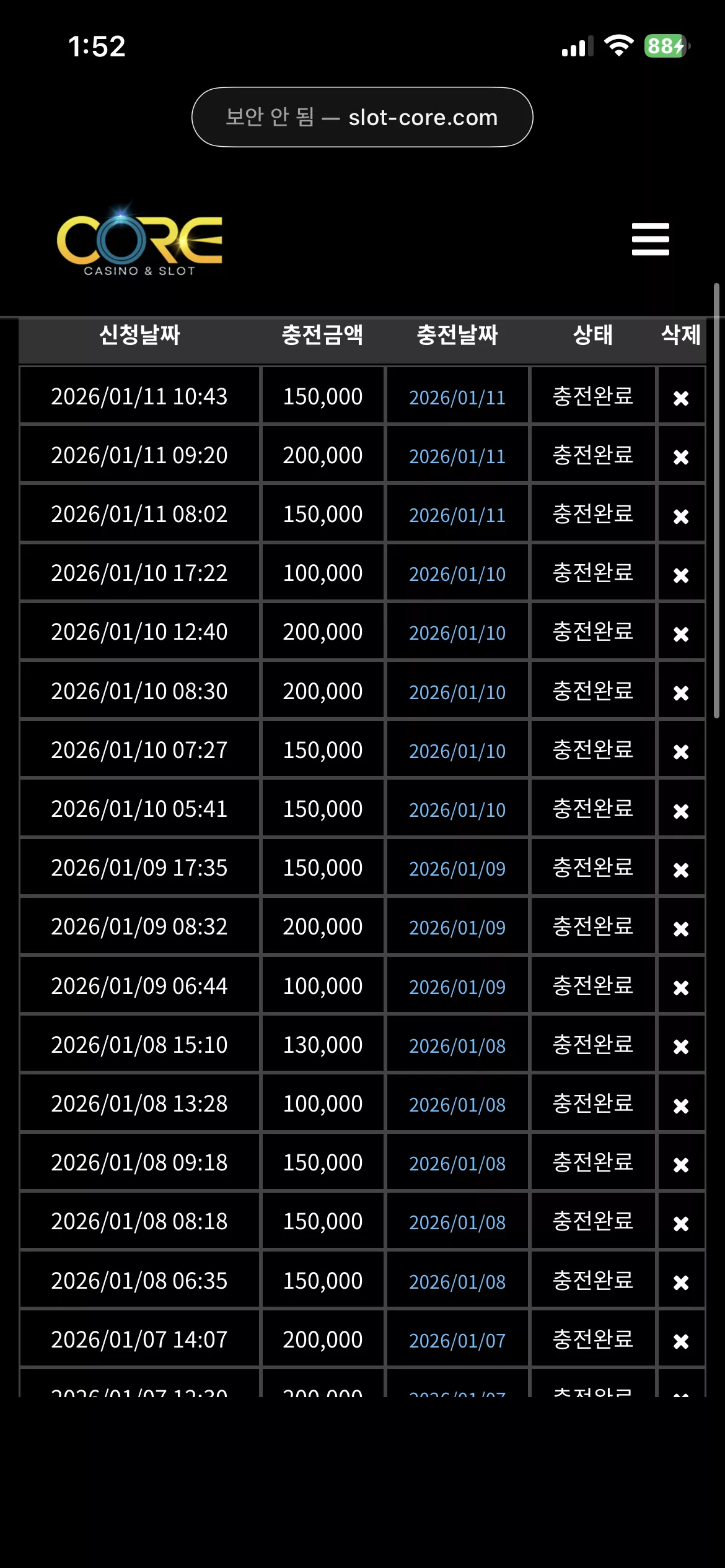The image size is (725, 1568).
Task: Delete the 2026/01/11 10:43 charge record
Action: click(x=681, y=398)
